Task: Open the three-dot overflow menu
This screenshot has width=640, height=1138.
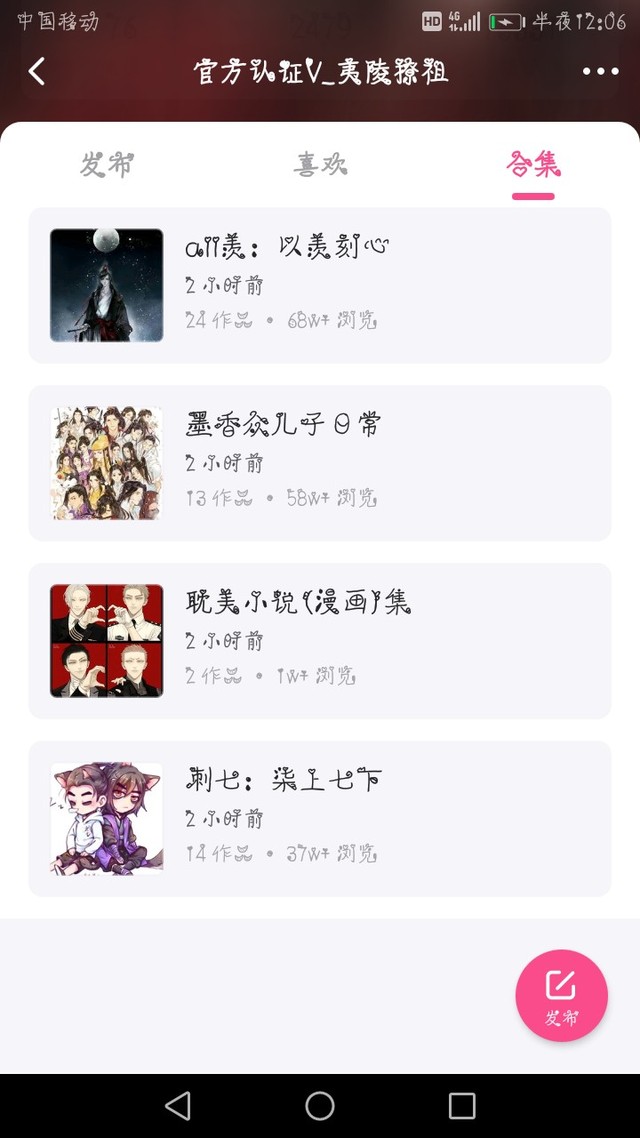Action: point(600,71)
